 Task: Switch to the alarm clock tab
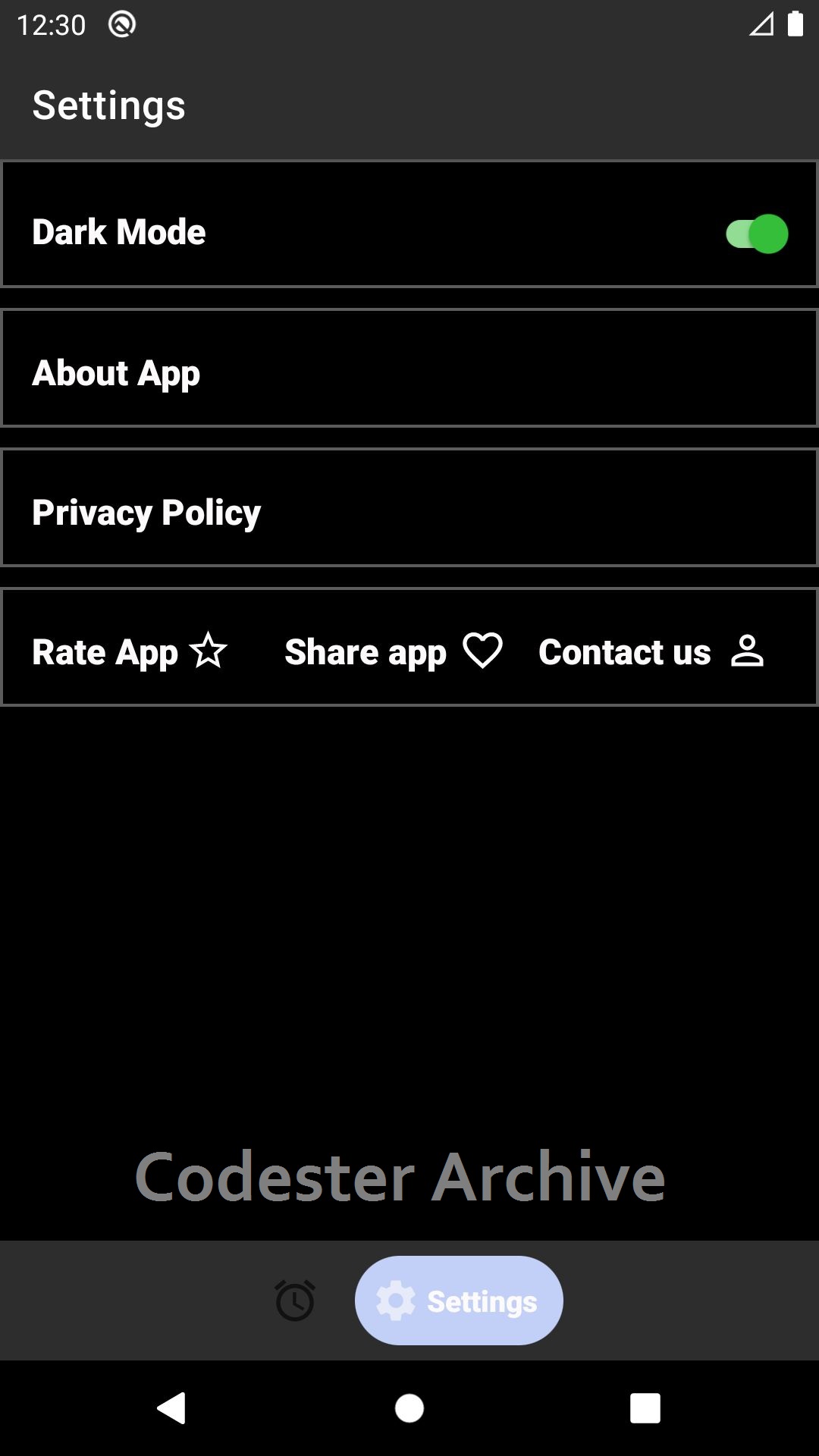pyautogui.click(x=295, y=1301)
